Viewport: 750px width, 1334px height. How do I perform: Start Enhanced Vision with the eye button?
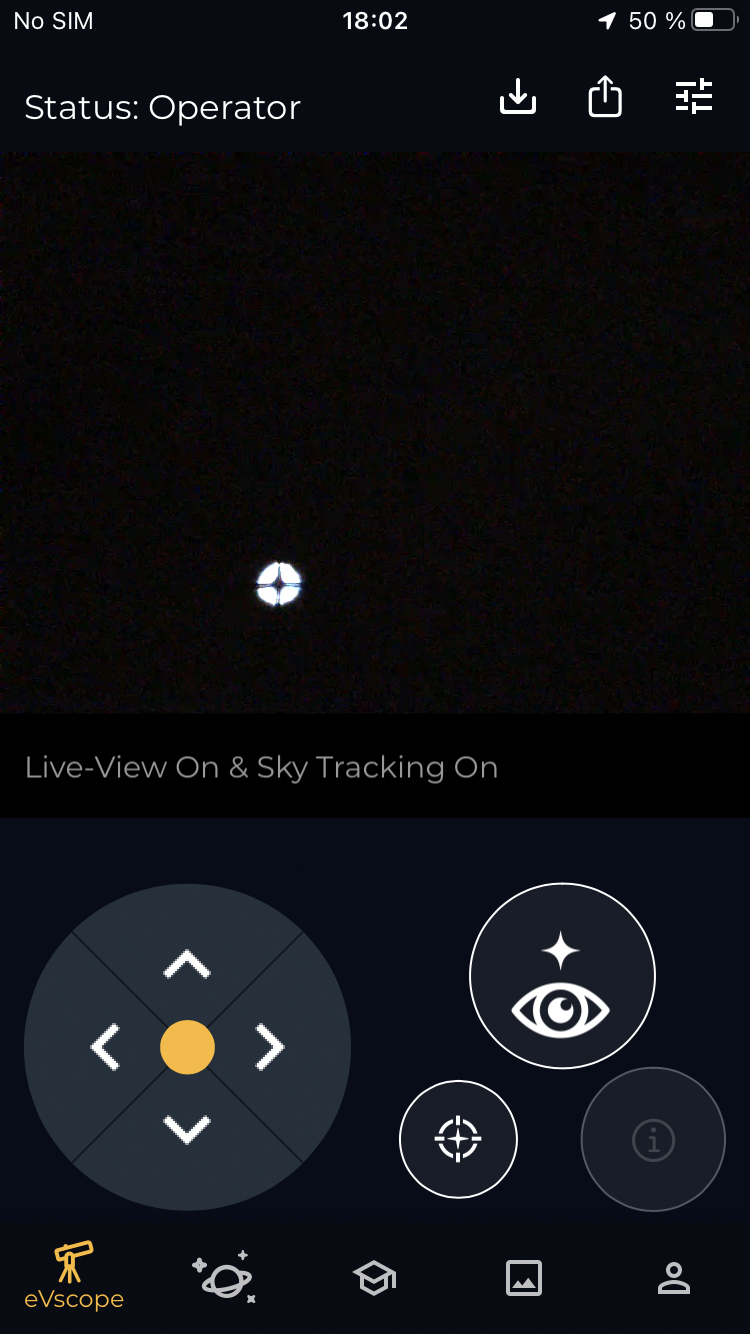point(562,976)
